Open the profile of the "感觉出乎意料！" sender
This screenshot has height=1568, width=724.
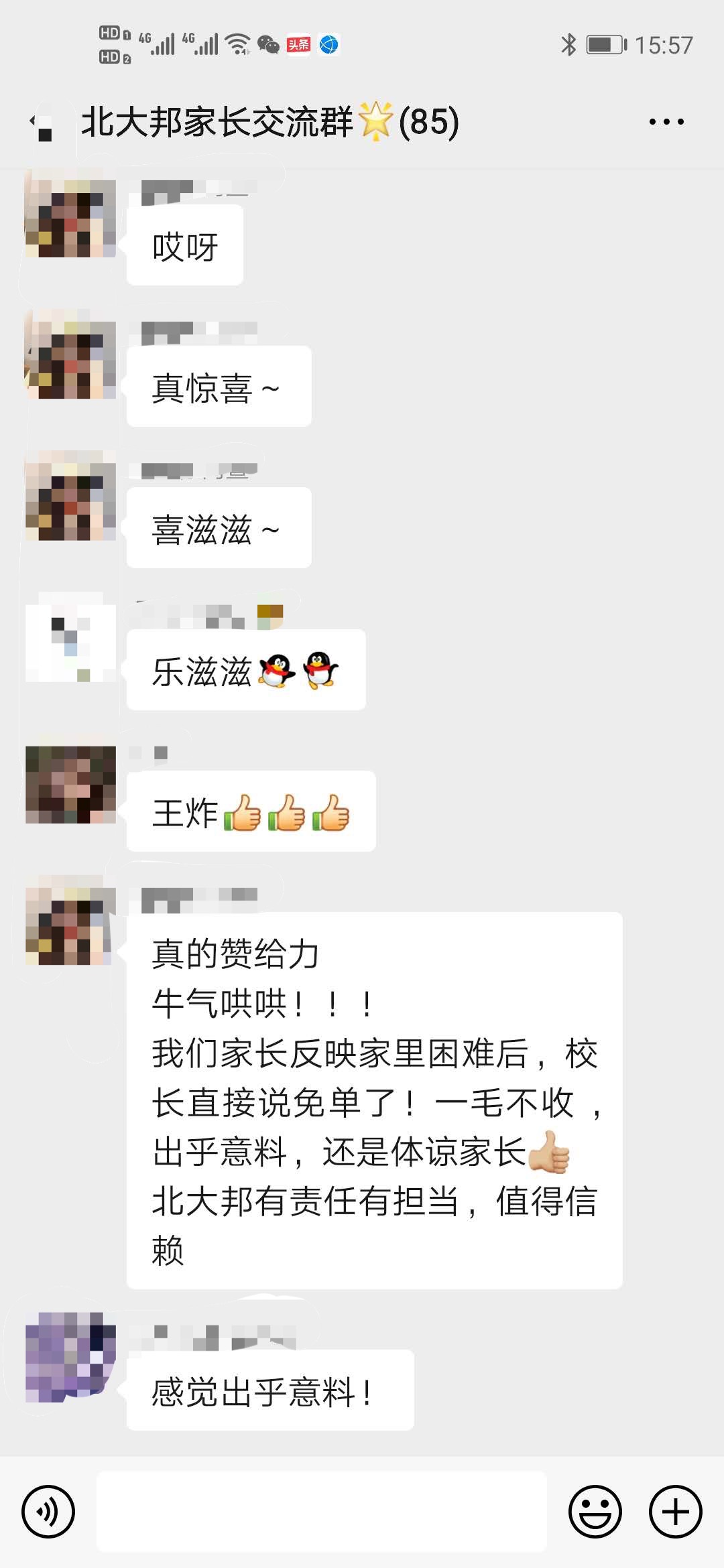click(x=70, y=1357)
